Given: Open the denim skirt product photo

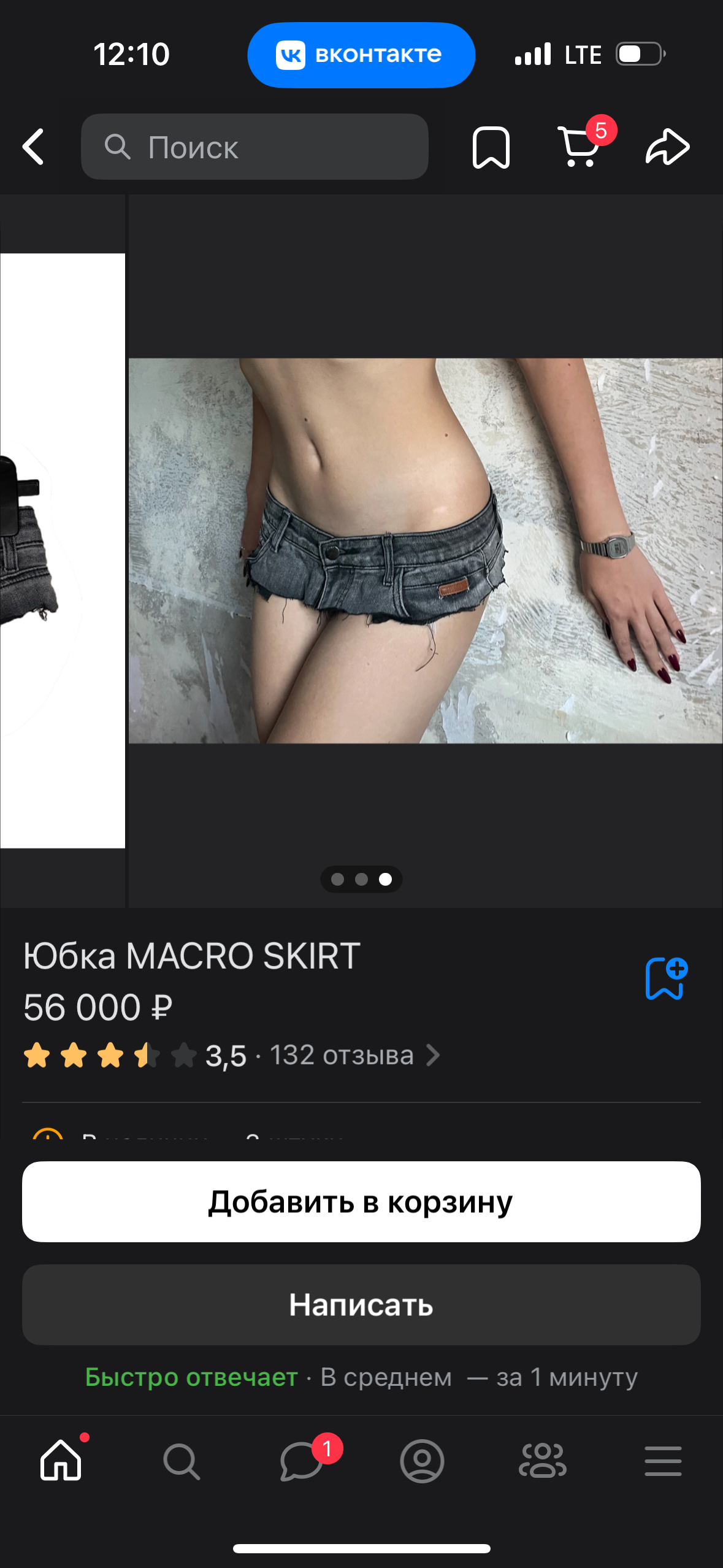Looking at the screenshot, I should (x=425, y=550).
